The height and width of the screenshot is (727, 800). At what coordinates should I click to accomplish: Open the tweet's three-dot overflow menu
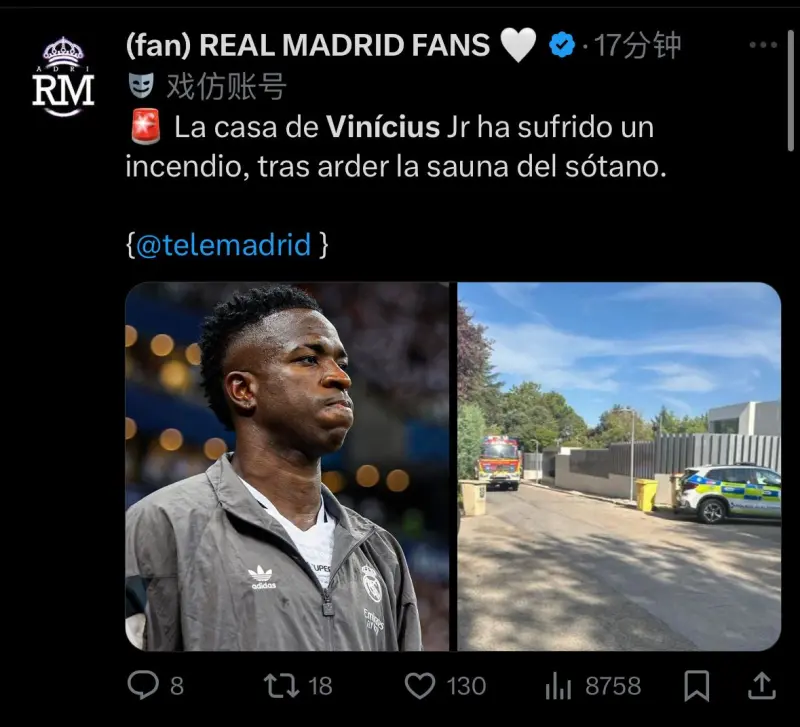click(762, 45)
